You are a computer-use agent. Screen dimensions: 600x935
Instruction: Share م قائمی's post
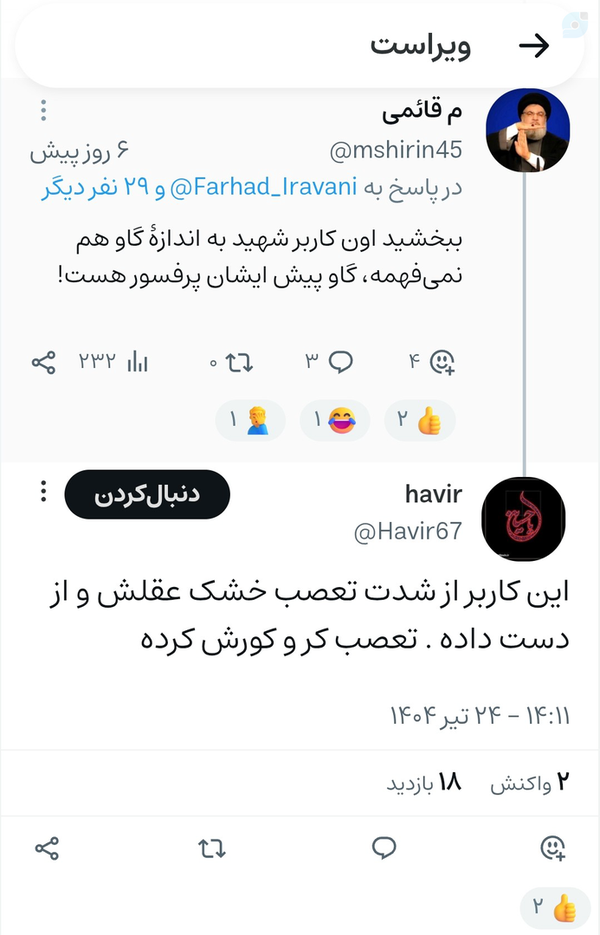tap(43, 362)
